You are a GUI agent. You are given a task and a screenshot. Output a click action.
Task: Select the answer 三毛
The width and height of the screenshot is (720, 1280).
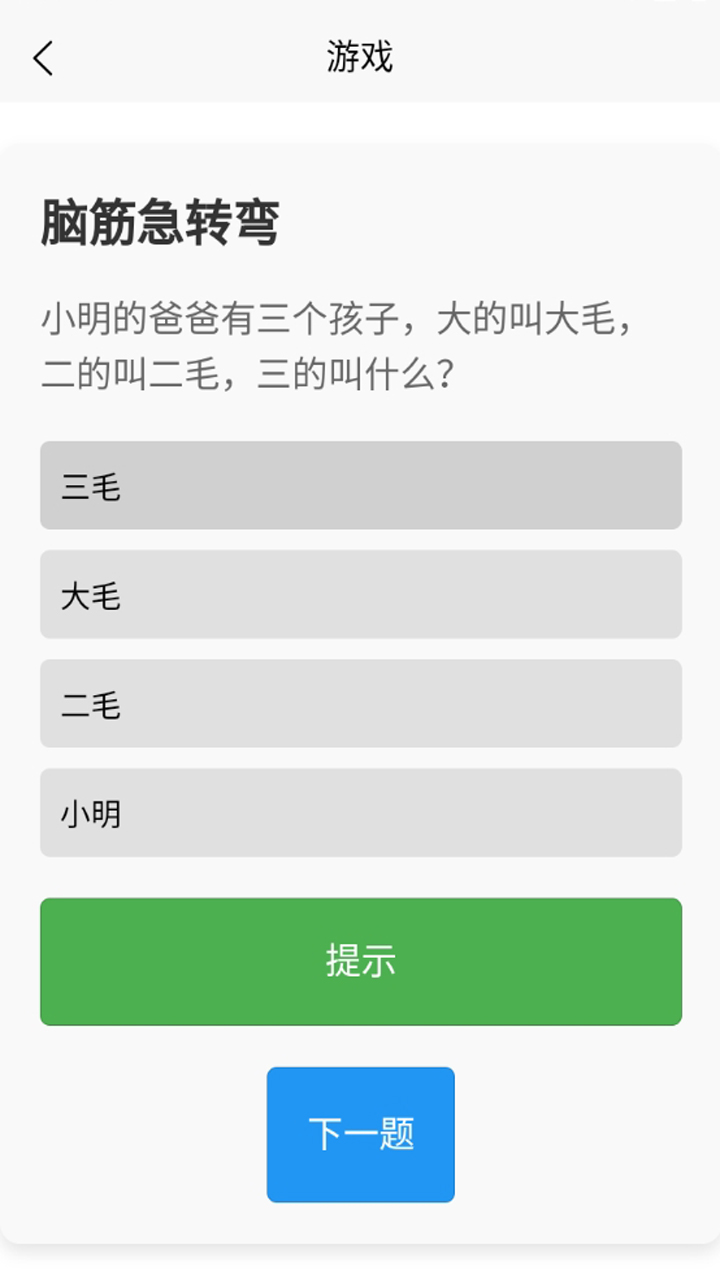point(360,485)
